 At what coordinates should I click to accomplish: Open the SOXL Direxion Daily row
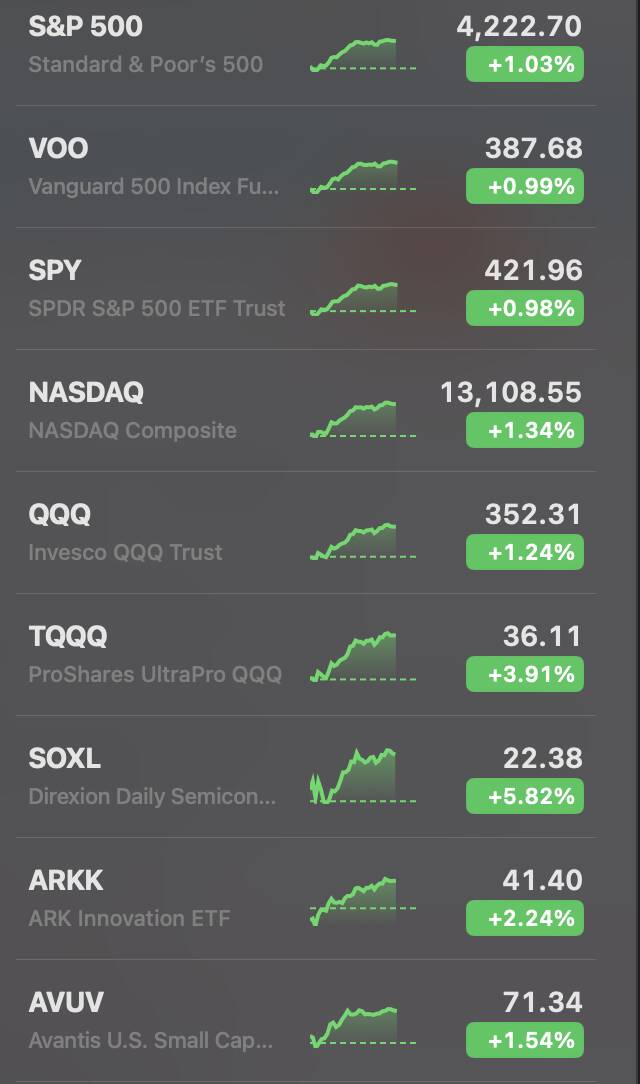pyautogui.click(x=305, y=777)
